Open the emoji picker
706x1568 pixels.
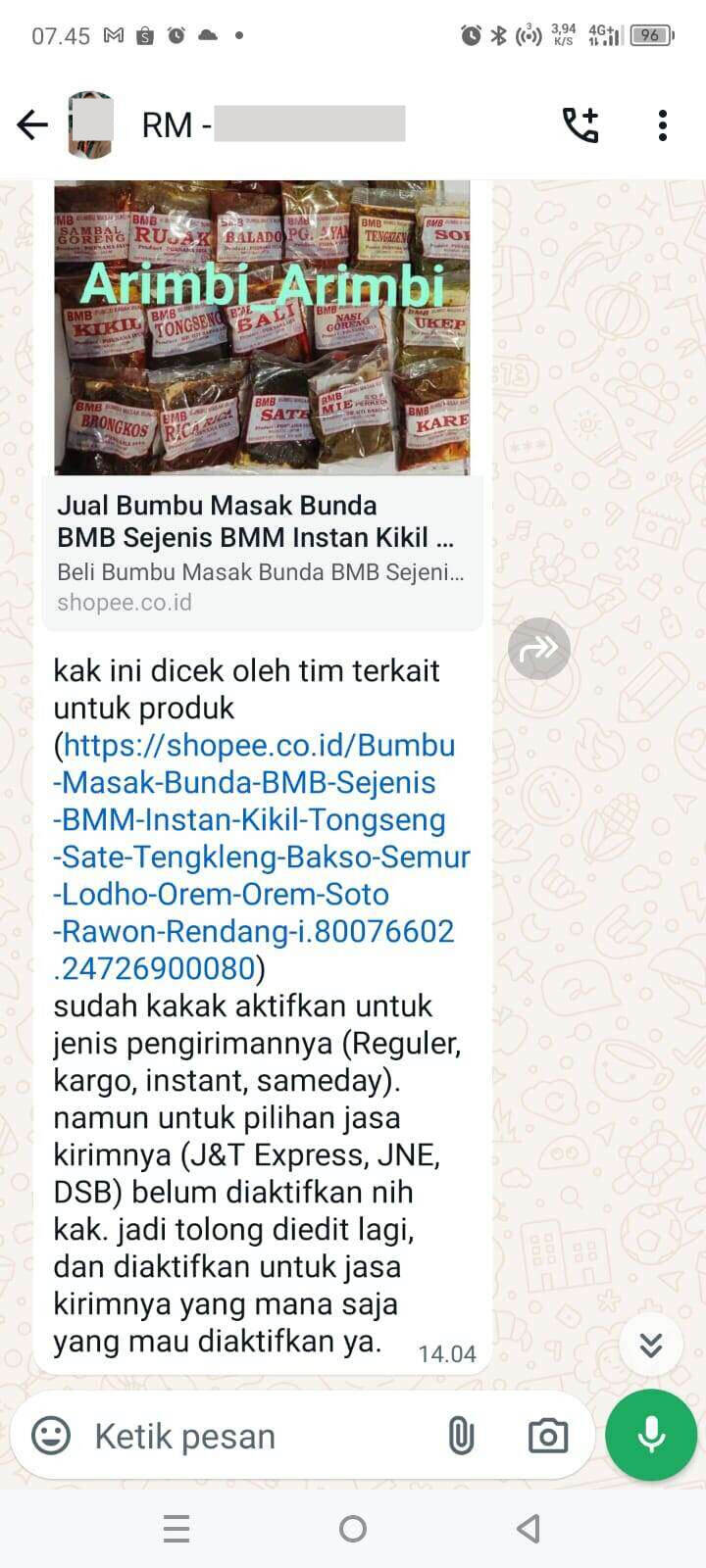51,1436
